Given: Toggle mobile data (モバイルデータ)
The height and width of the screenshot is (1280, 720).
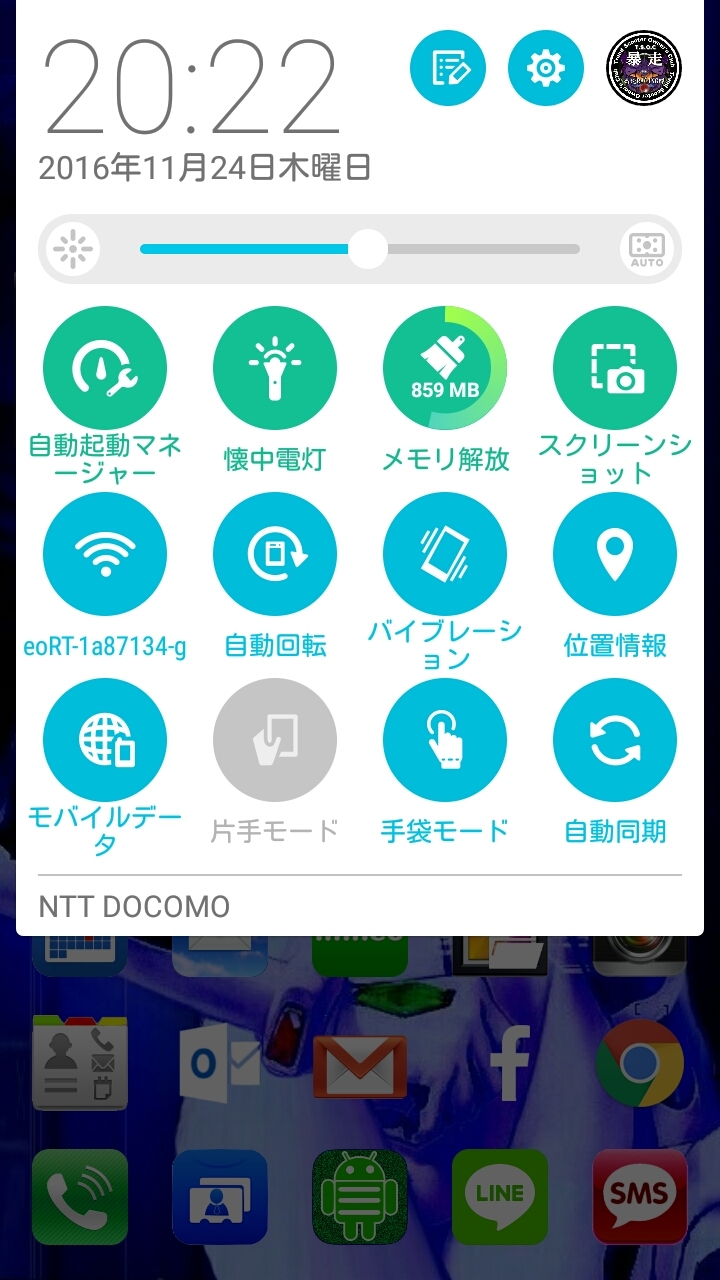Looking at the screenshot, I should 105,740.
